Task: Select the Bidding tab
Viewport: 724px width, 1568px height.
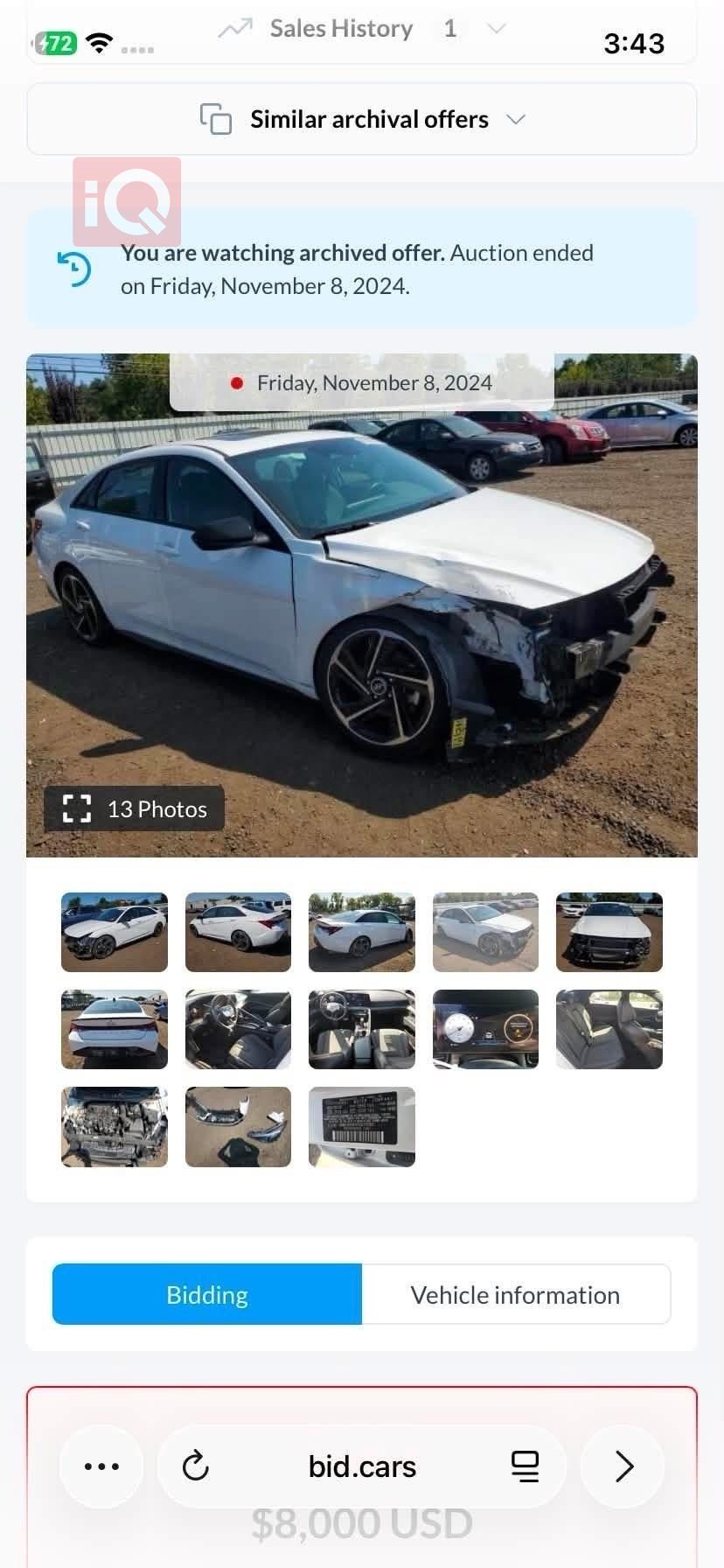Action: tap(207, 1294)
